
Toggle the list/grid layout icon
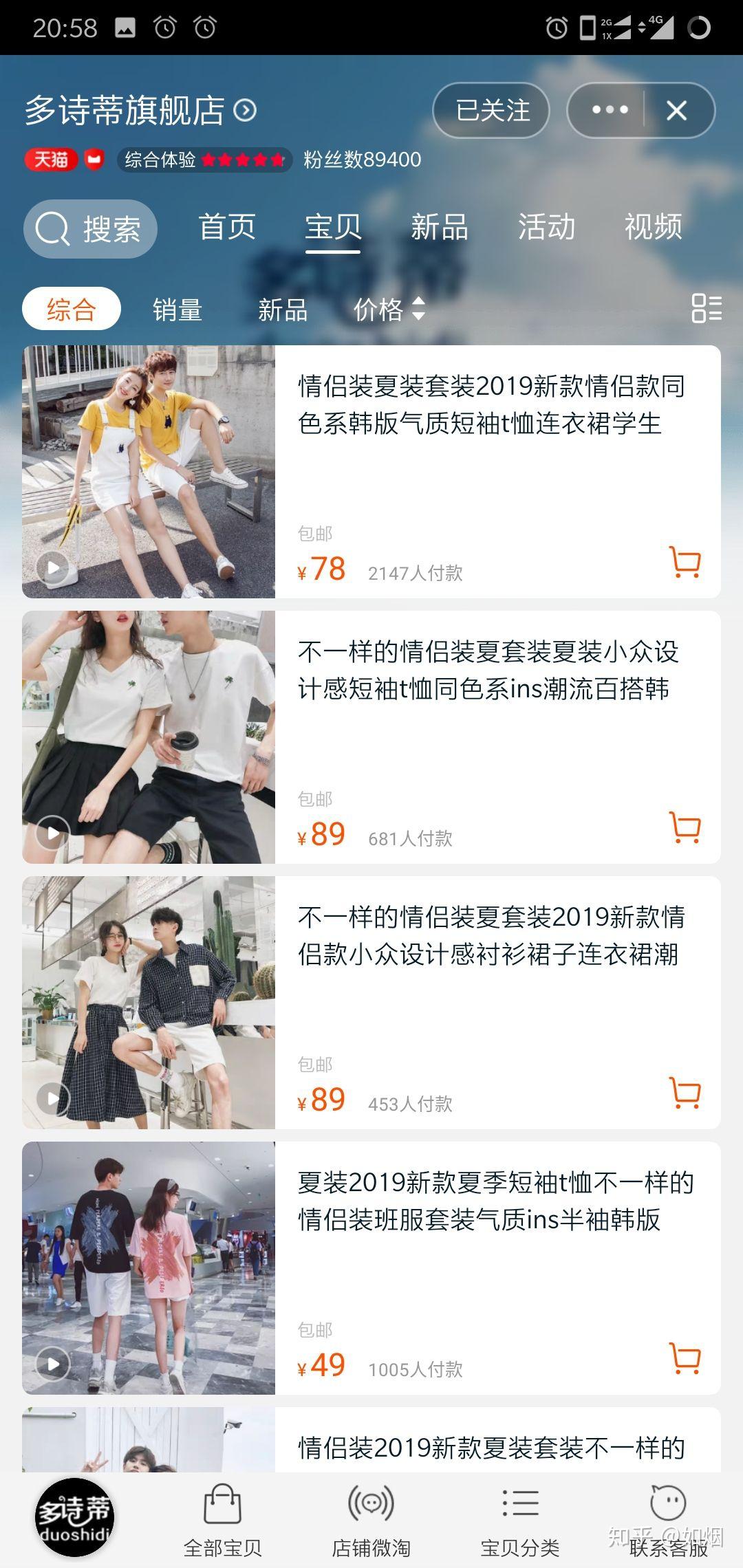point(707,308)
